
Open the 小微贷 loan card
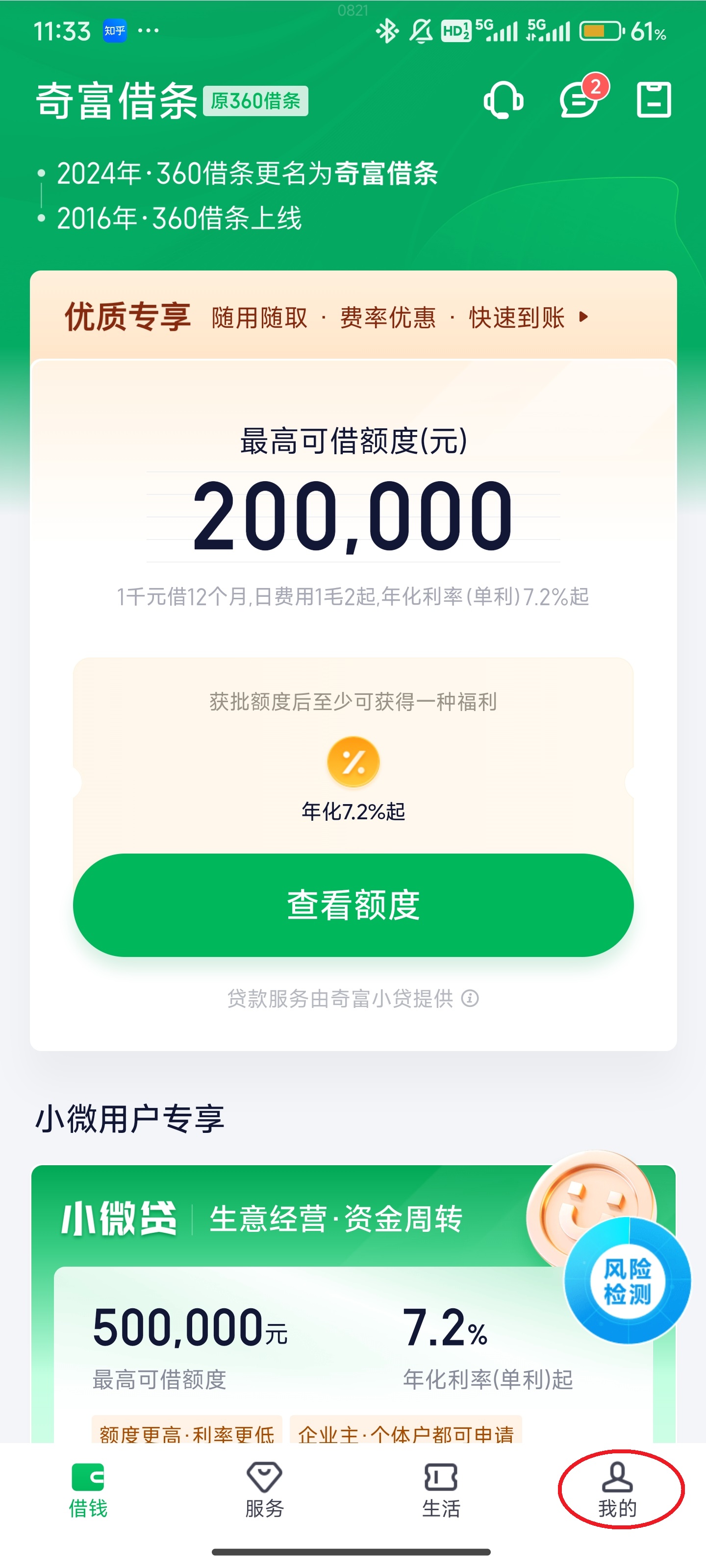pos(353,1309)
